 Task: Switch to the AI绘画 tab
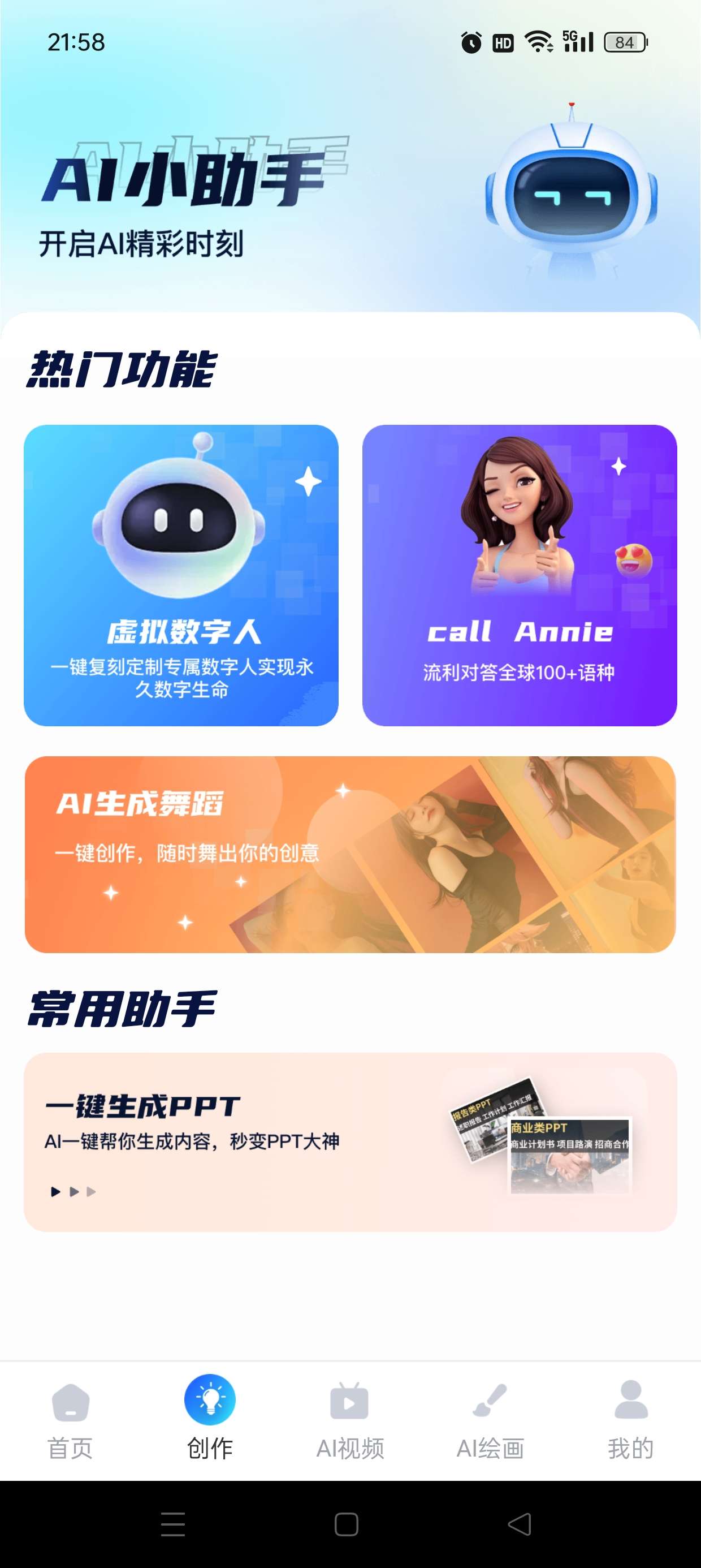(490, 1418)
